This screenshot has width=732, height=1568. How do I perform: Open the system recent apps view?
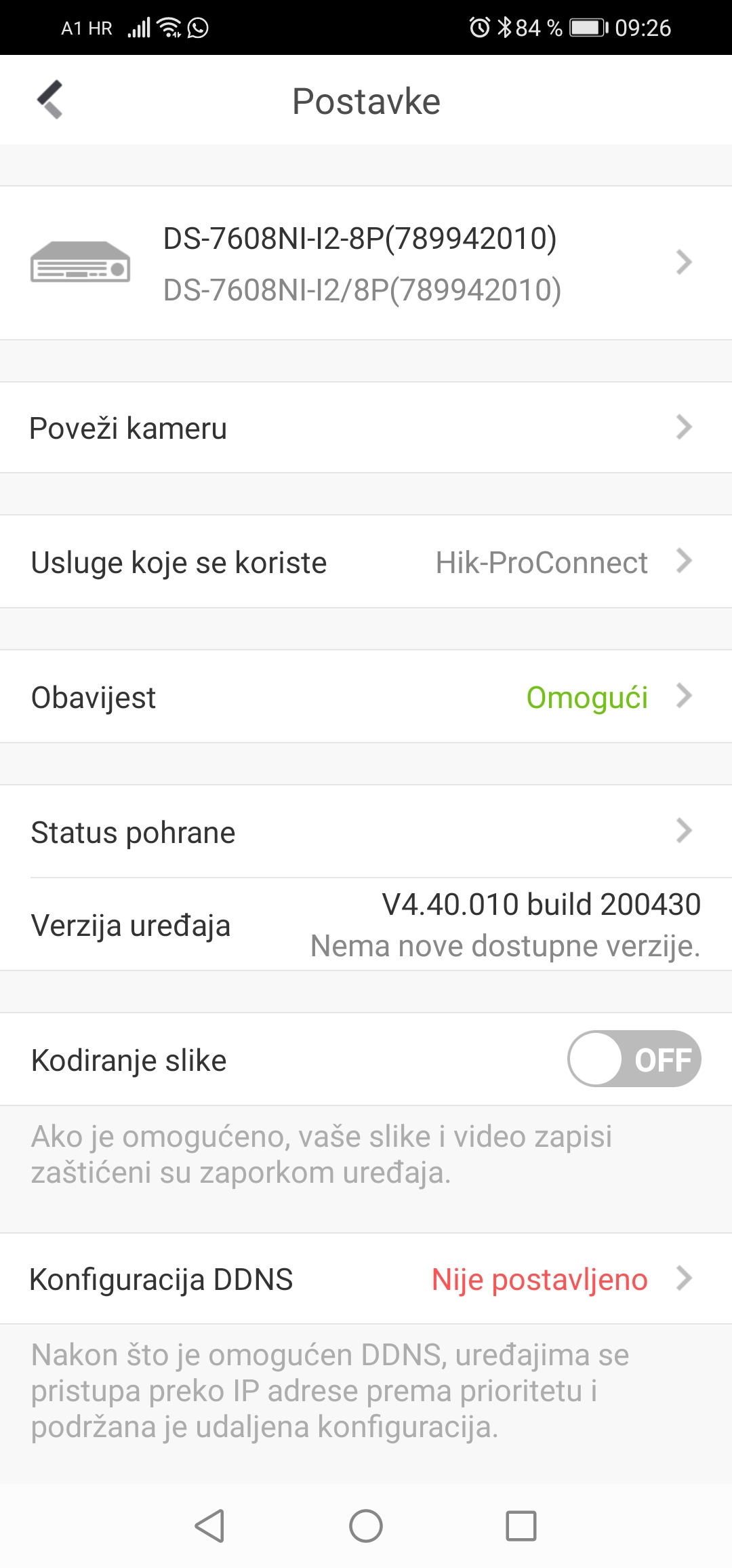521,1526
